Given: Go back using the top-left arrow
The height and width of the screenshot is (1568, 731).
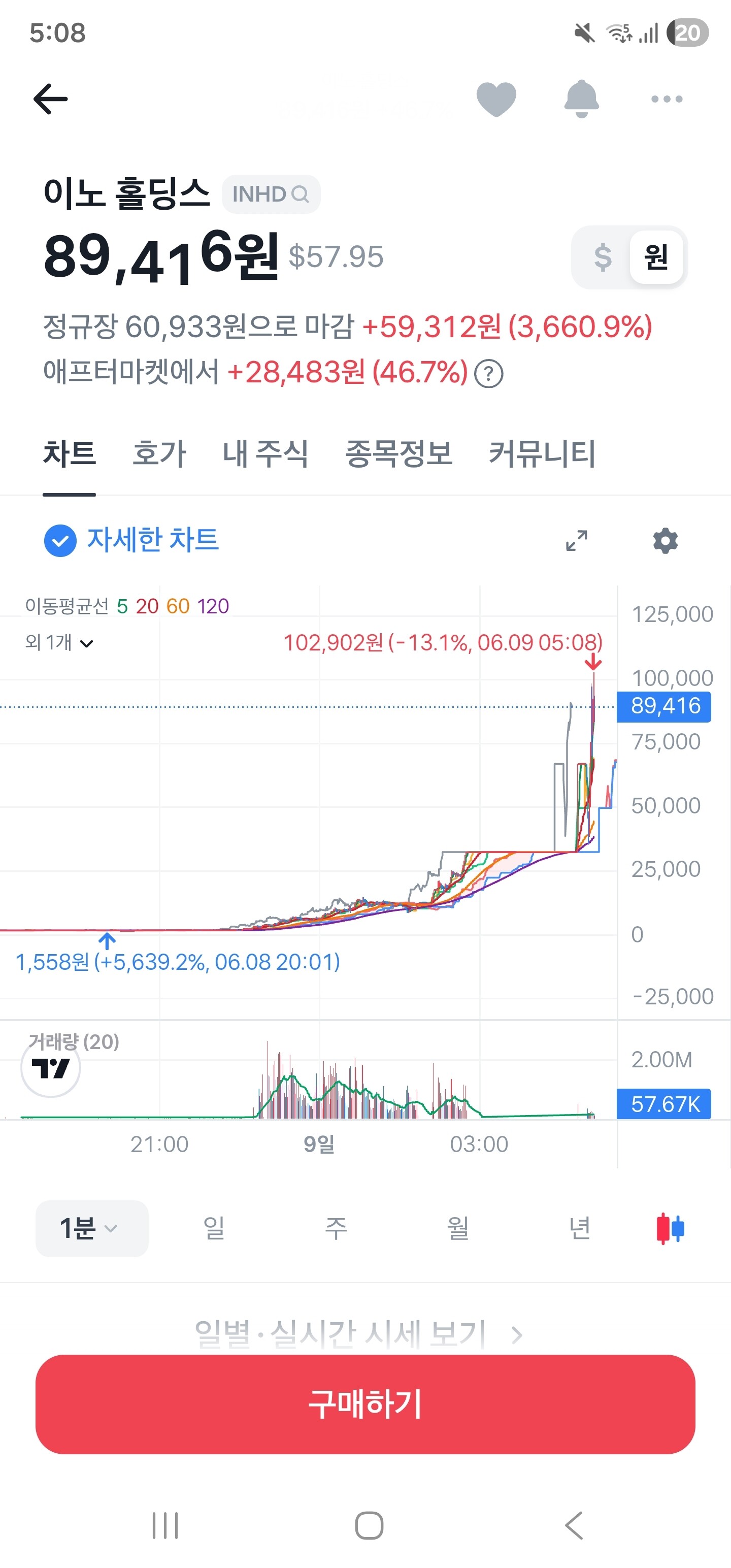Looking at the screenshot, I should coord(51,99).
